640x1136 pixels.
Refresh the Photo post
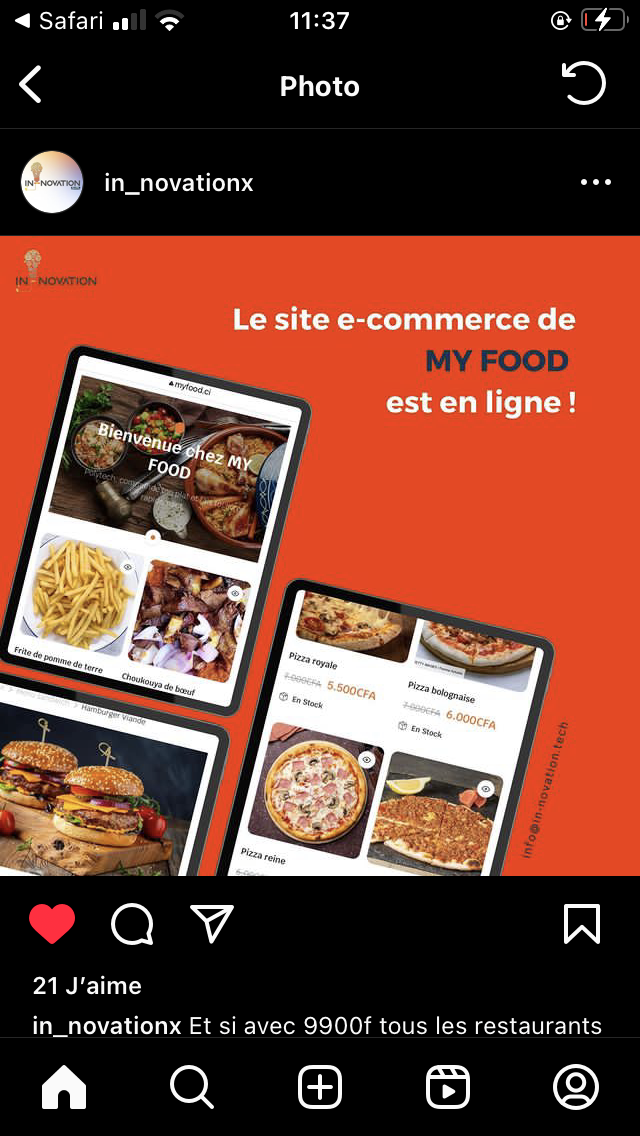[x=585, y=84]
